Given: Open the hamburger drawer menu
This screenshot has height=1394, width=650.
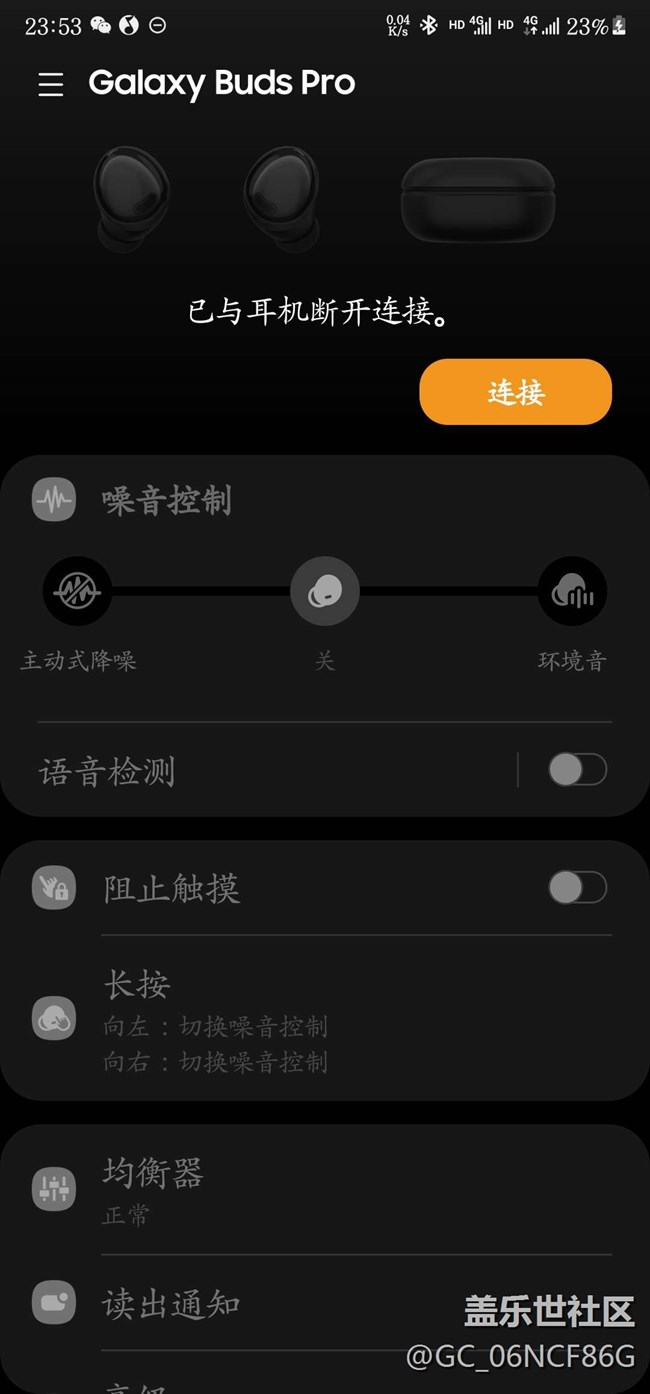Looking at the screenshot, I should (x=51, y=85).
